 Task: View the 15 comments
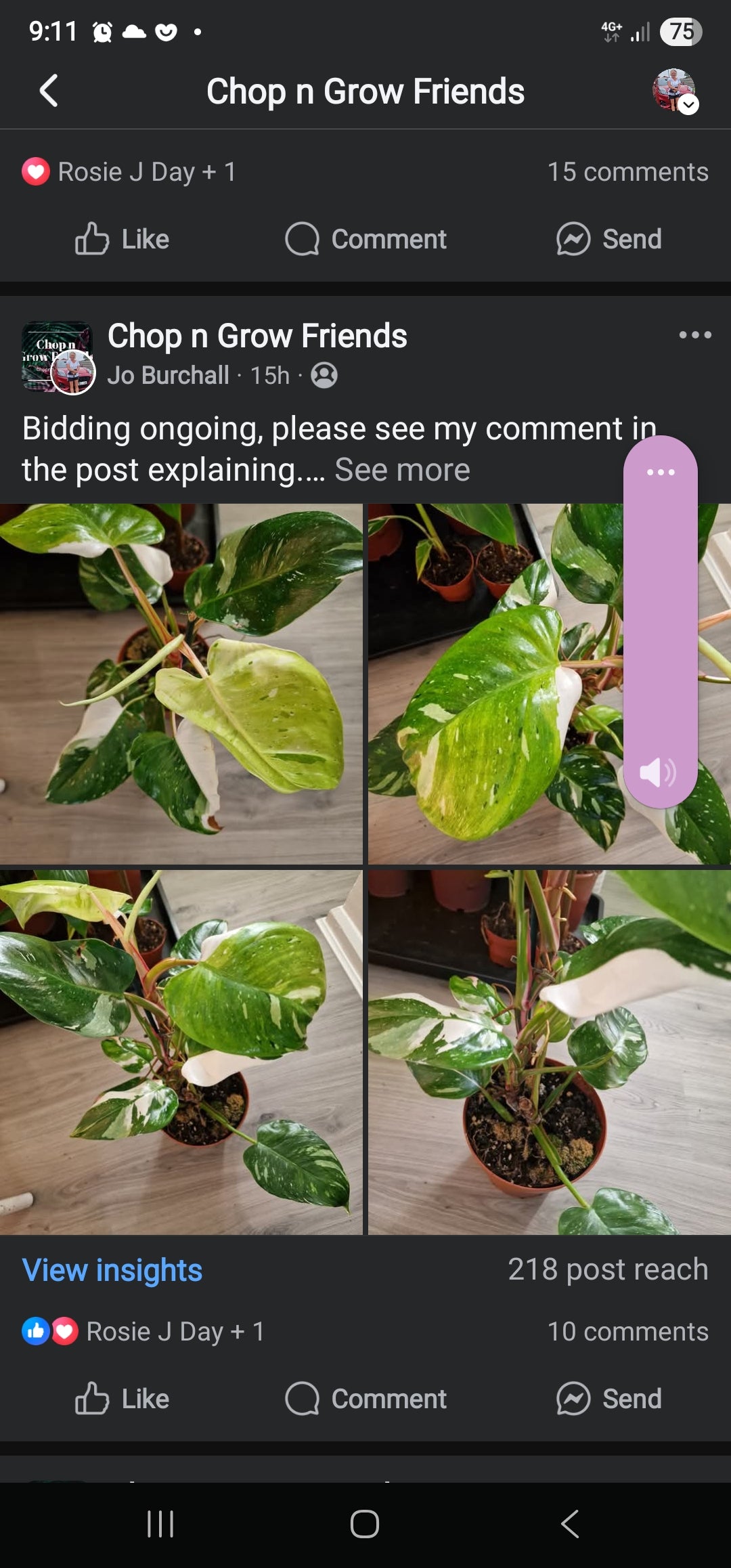click(627, 172)
